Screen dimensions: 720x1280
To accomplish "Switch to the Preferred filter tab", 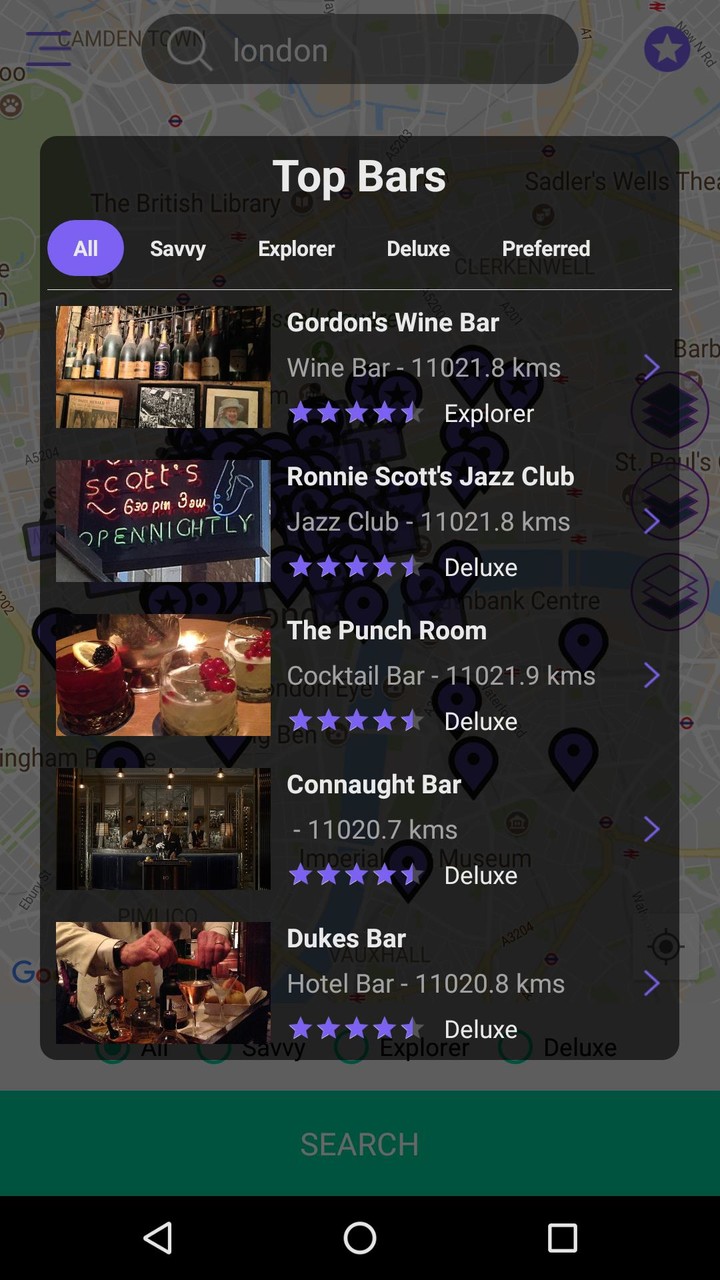I will (x=546, y=249).
